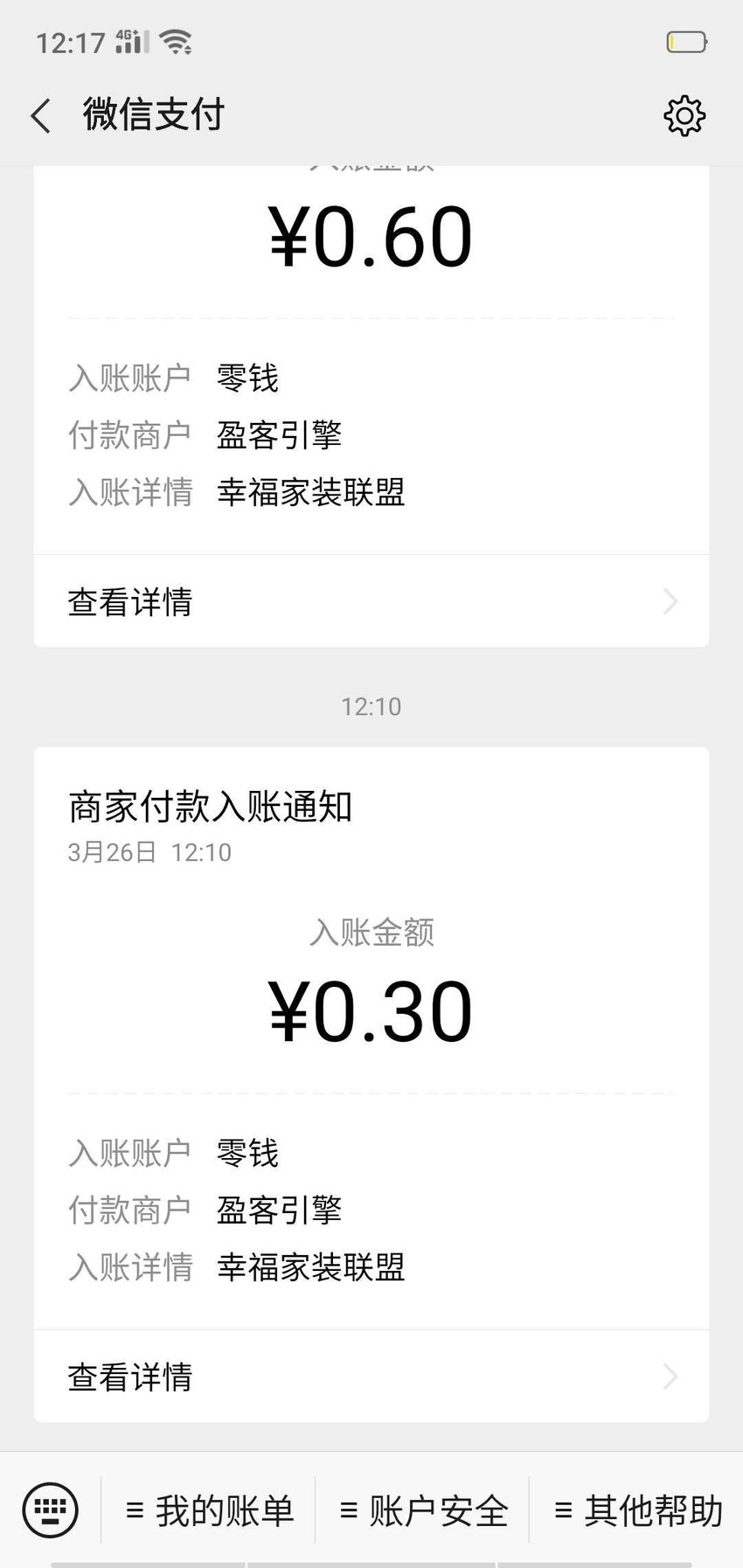Open the 账户安全 menu

coord(423,1510)
